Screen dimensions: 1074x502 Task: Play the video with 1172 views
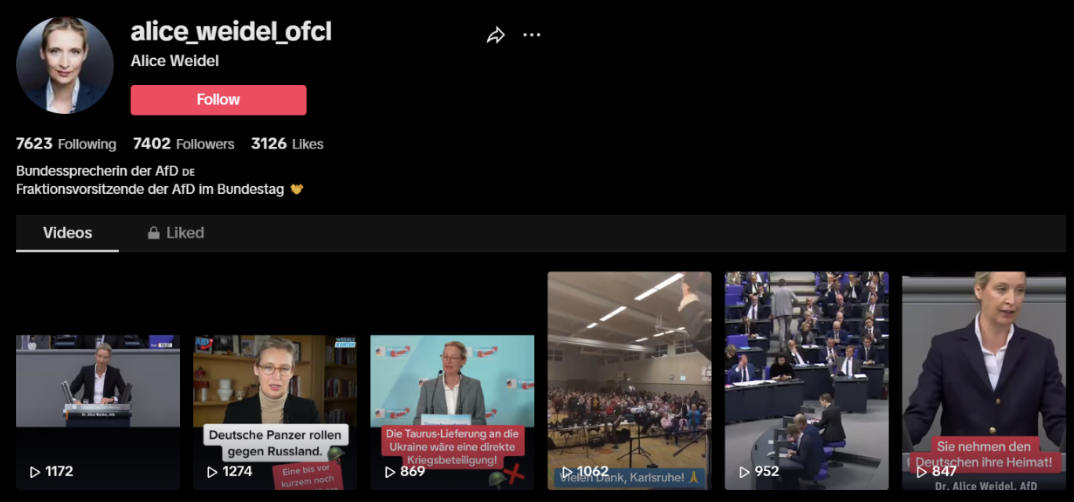point(98,412)
